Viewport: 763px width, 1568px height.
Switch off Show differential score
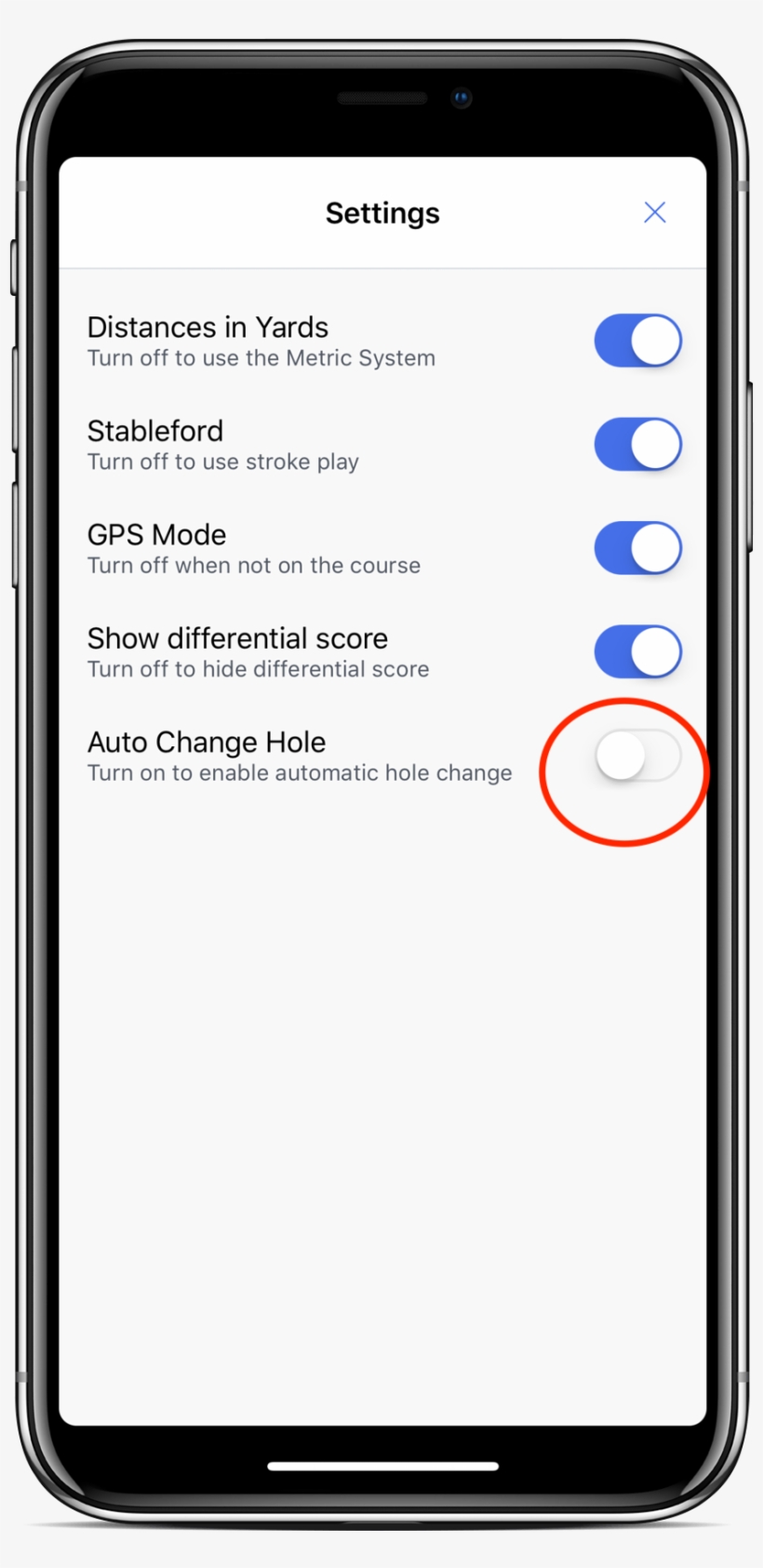(637, 651)
